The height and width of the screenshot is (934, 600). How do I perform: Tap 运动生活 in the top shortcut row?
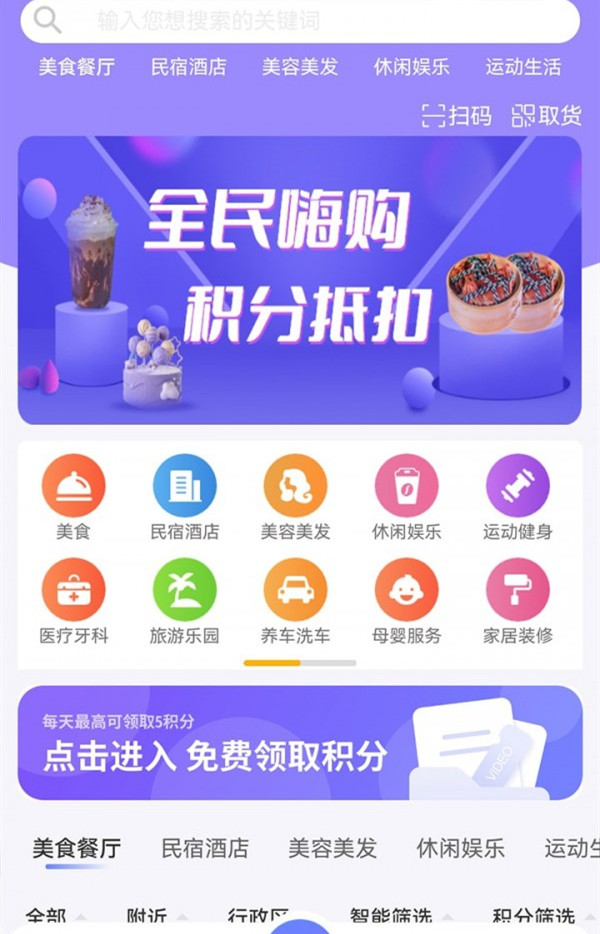(523, 67)
